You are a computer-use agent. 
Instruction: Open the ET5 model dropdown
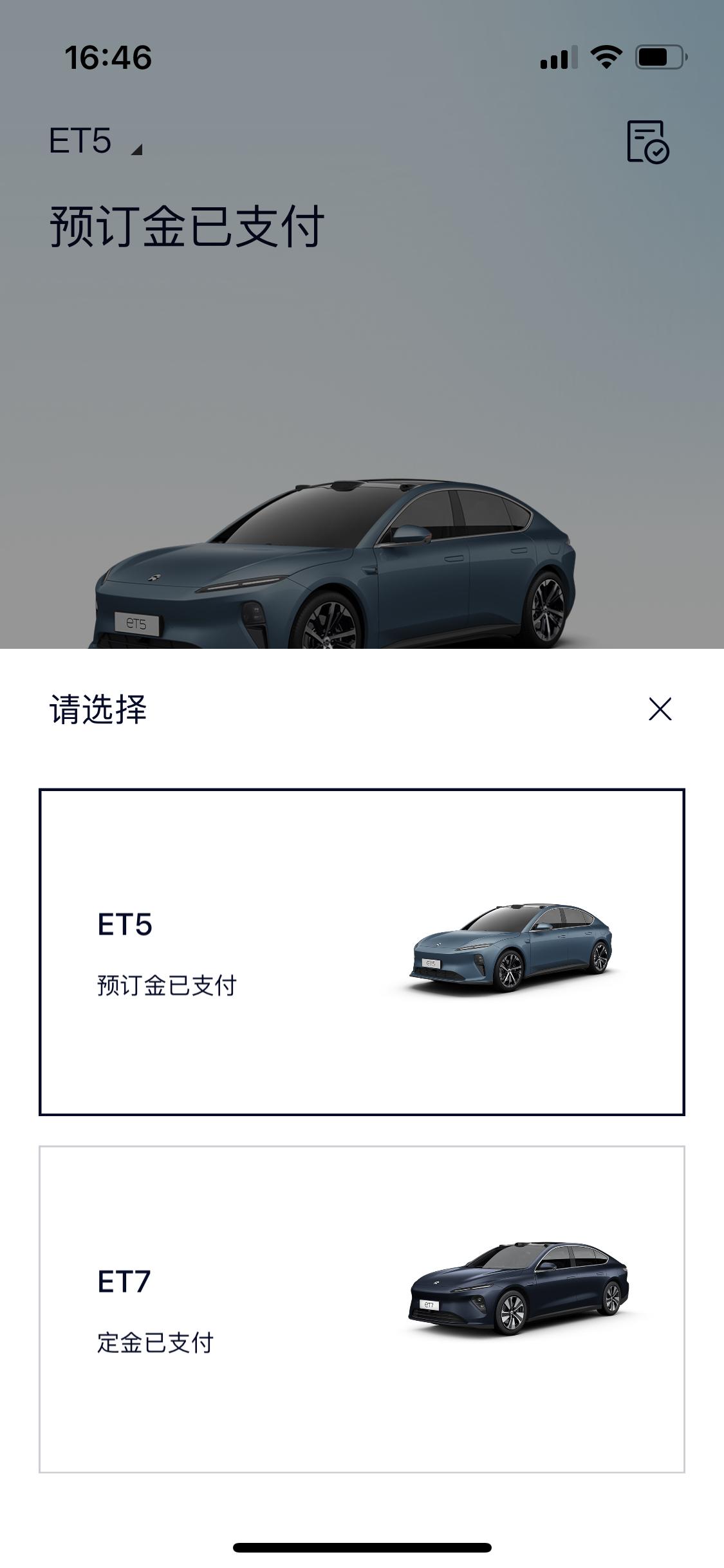[x=95, y=141]
